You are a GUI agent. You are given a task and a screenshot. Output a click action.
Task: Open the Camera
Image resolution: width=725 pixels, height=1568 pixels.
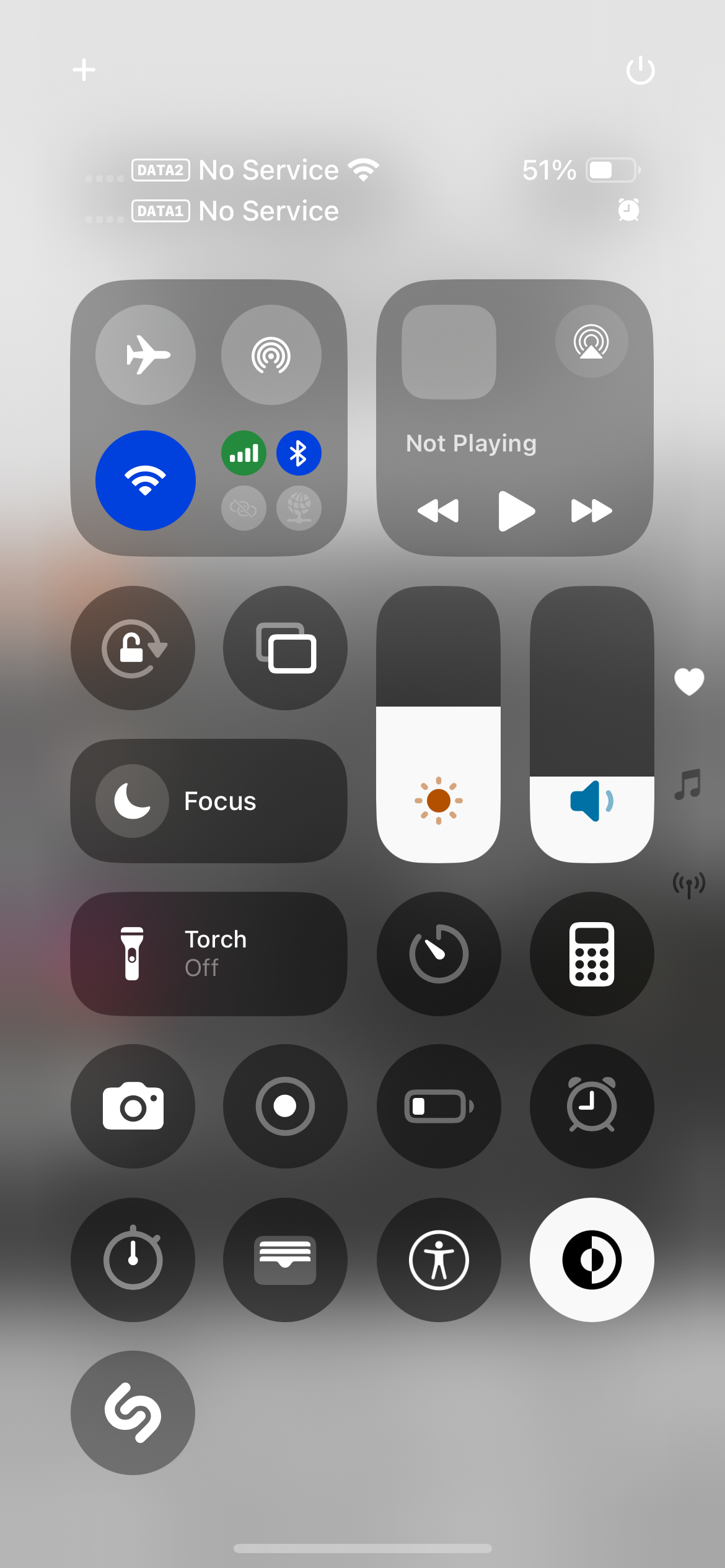tap(133, 1107)
